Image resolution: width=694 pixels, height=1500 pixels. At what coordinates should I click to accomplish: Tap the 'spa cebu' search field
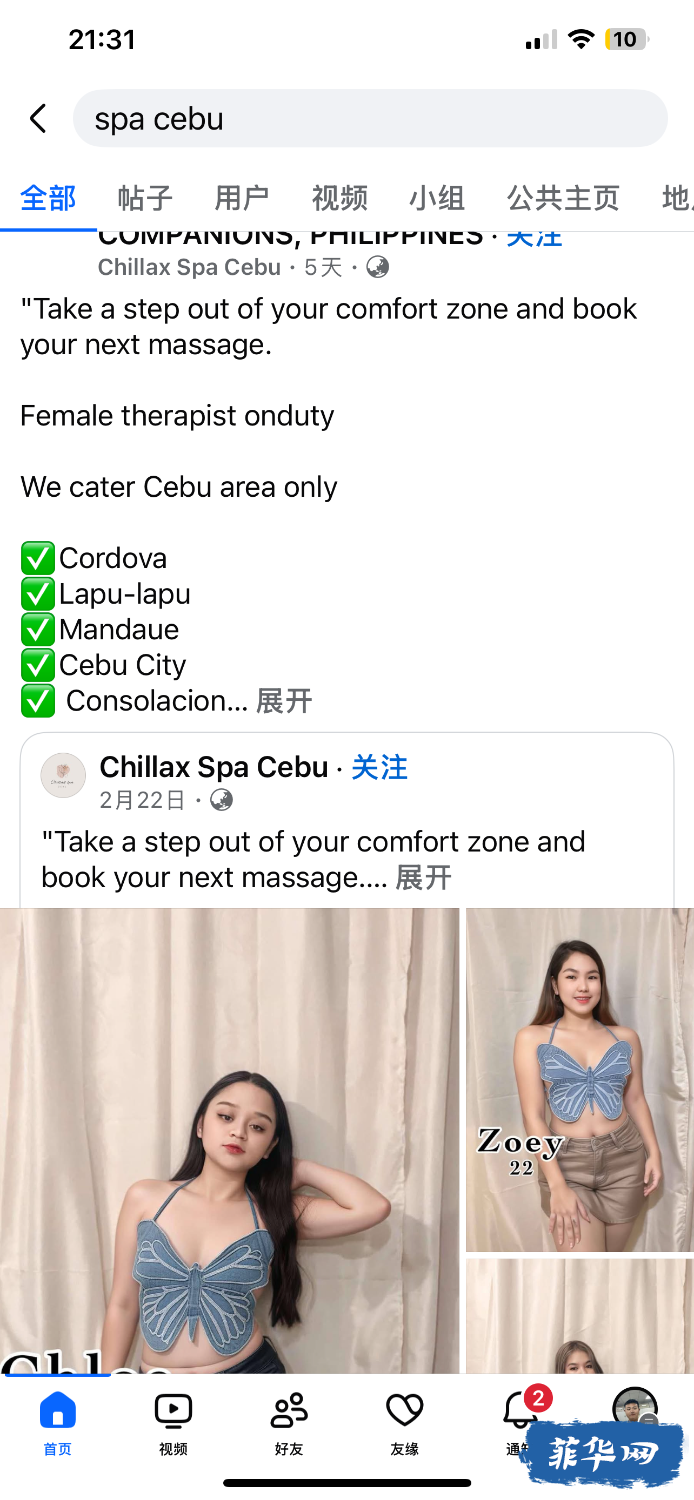tap(370, 119)
